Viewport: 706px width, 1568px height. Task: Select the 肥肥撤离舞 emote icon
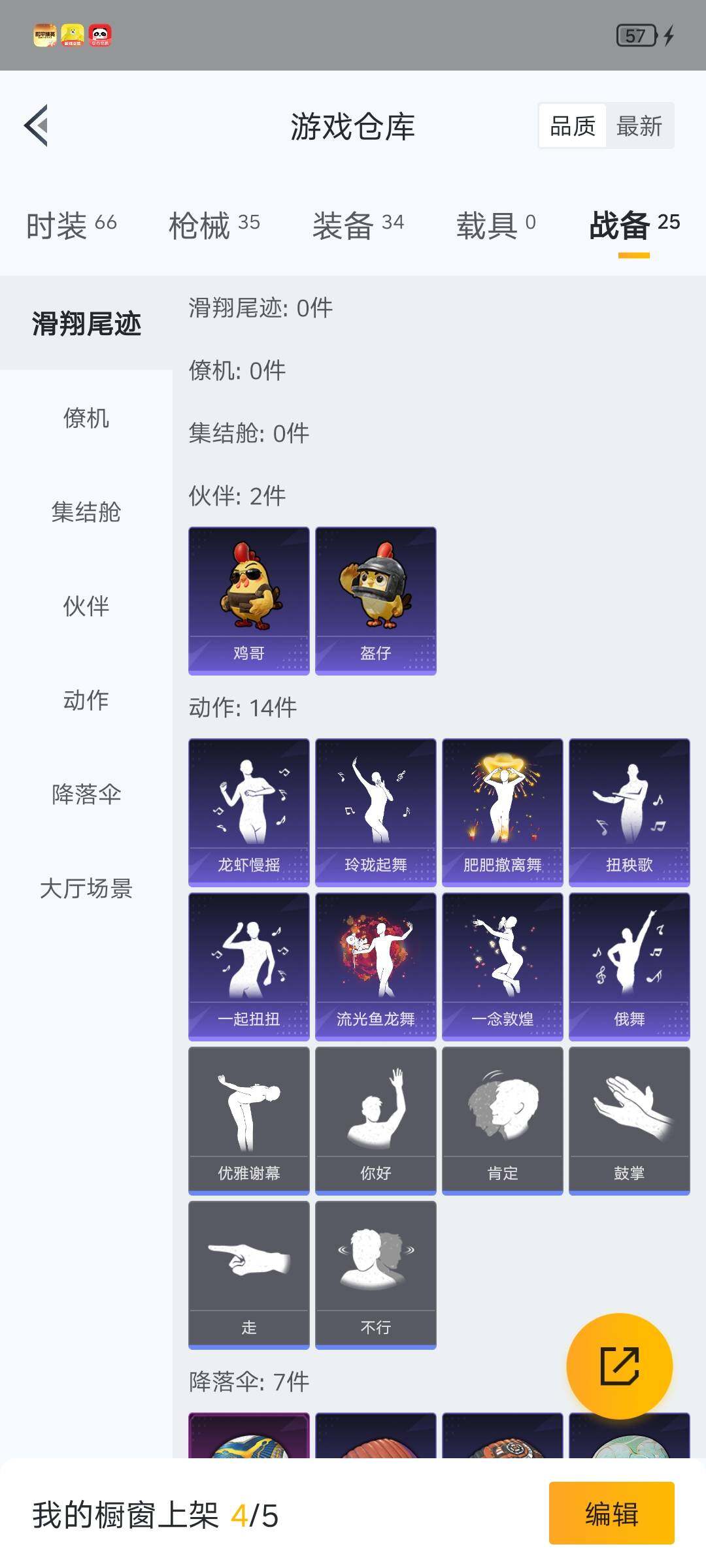502,810
